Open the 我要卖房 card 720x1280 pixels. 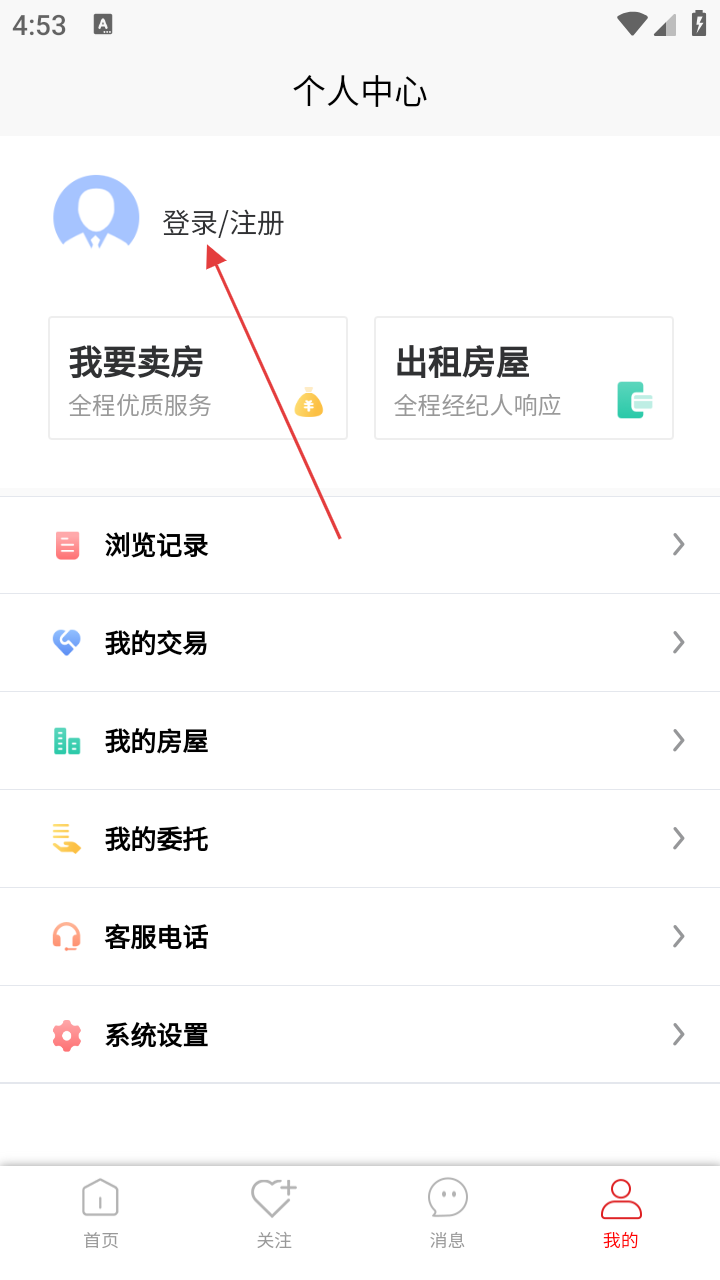coord(198,378)
